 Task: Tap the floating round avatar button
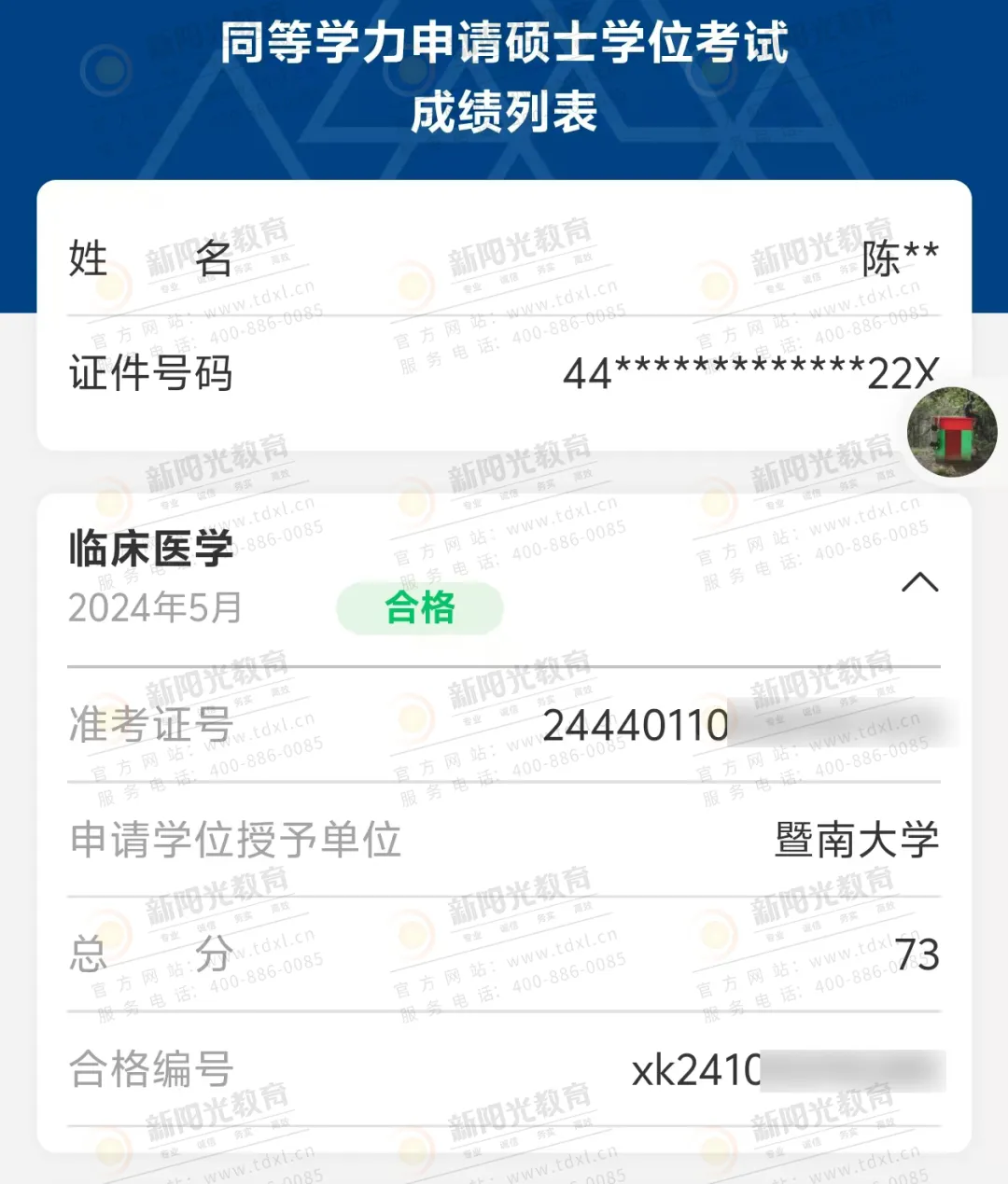[x=951, y=432]
